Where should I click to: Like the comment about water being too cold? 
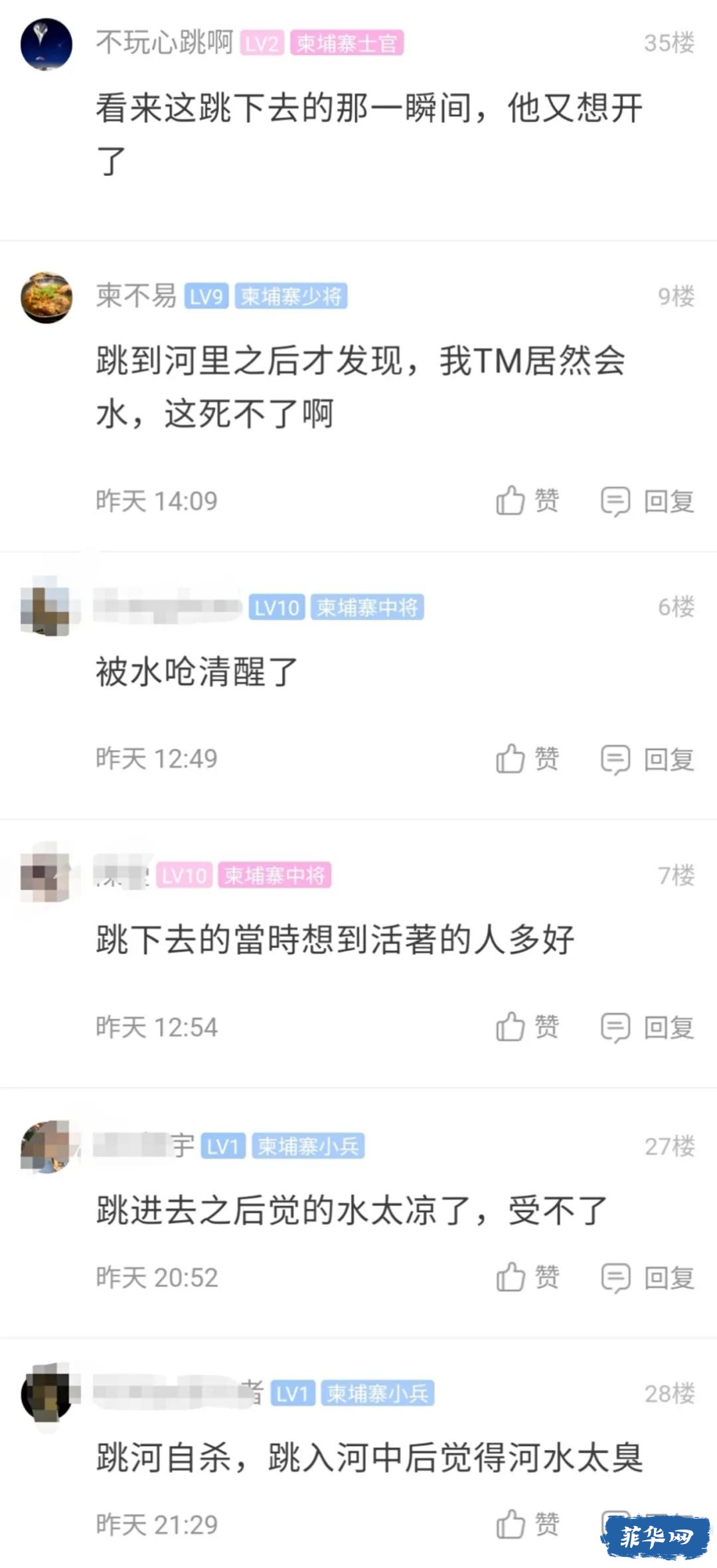tap(527, 1277)
